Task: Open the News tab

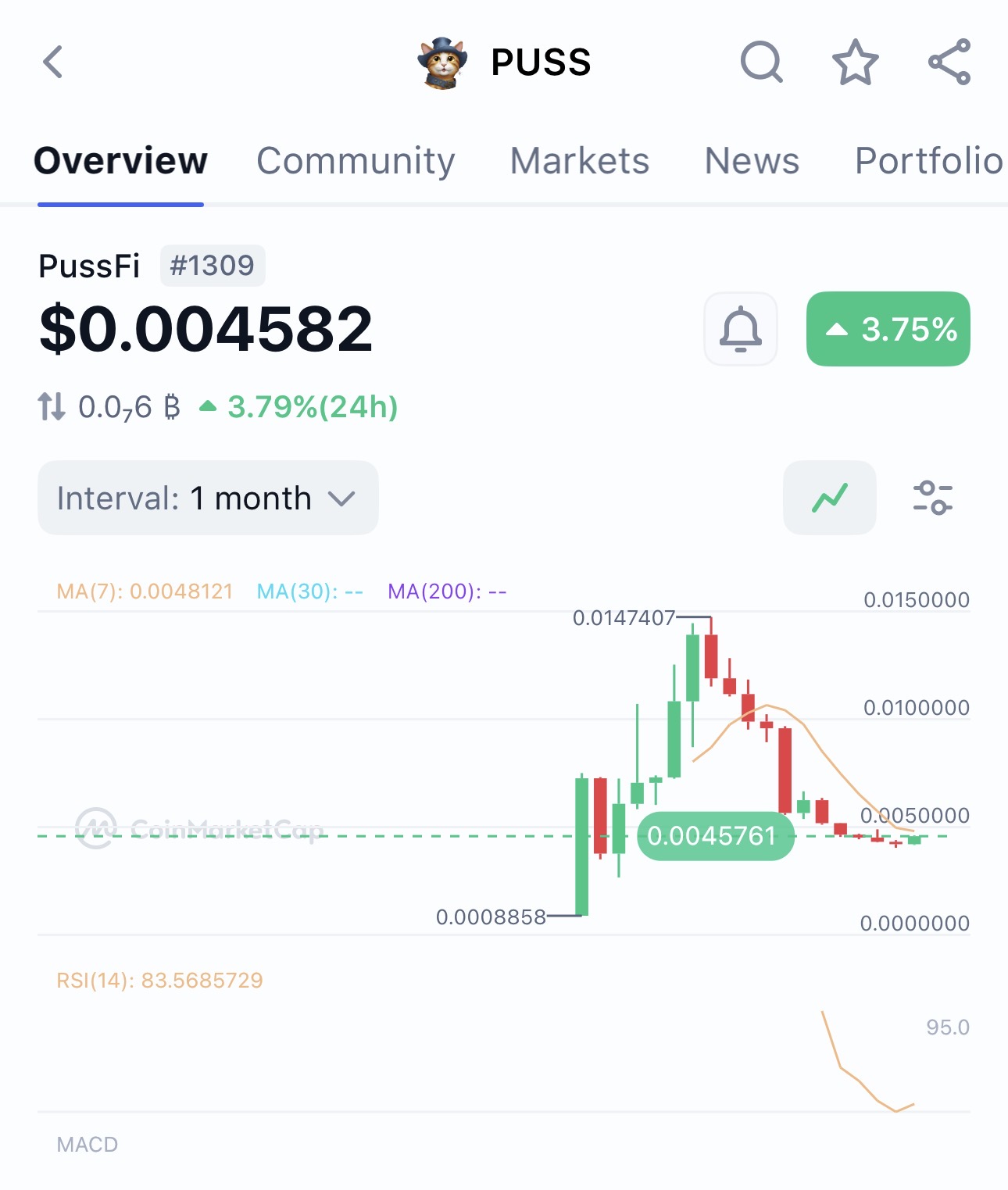Action: [752, 161]
